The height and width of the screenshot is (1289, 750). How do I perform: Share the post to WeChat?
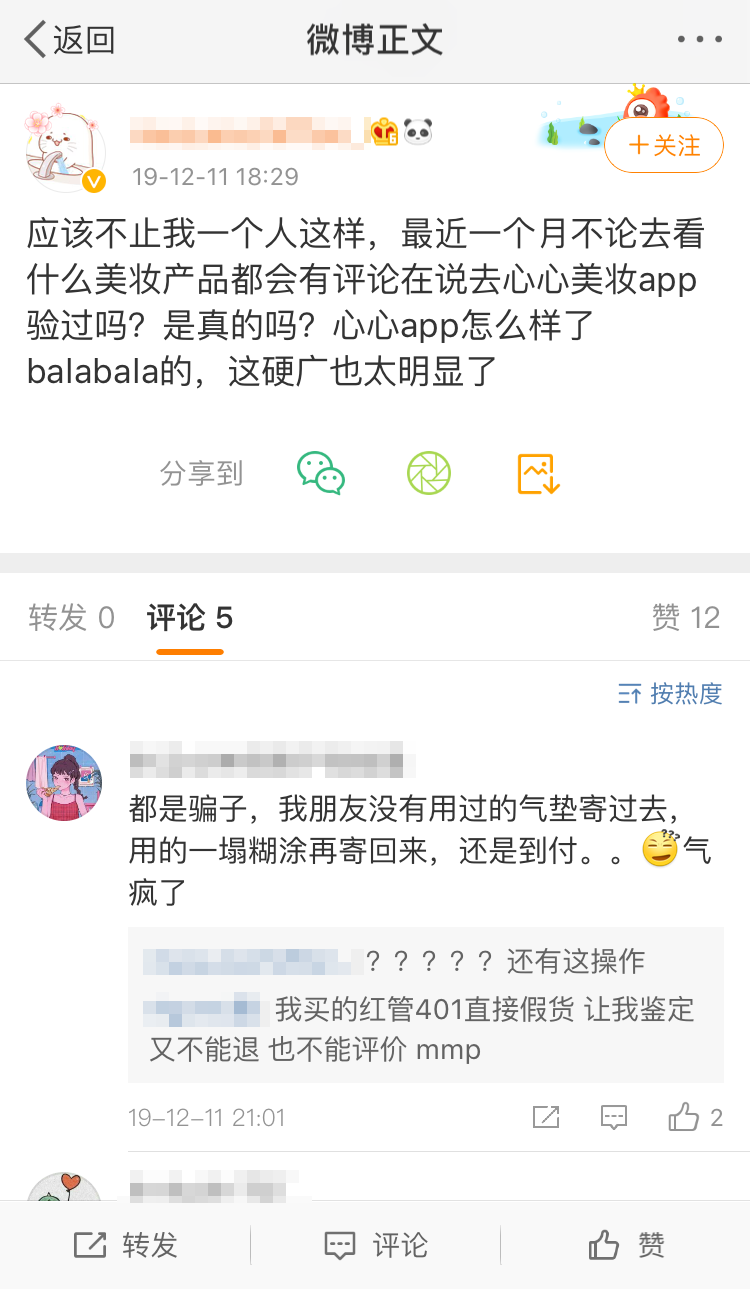(x=321, y=473)
